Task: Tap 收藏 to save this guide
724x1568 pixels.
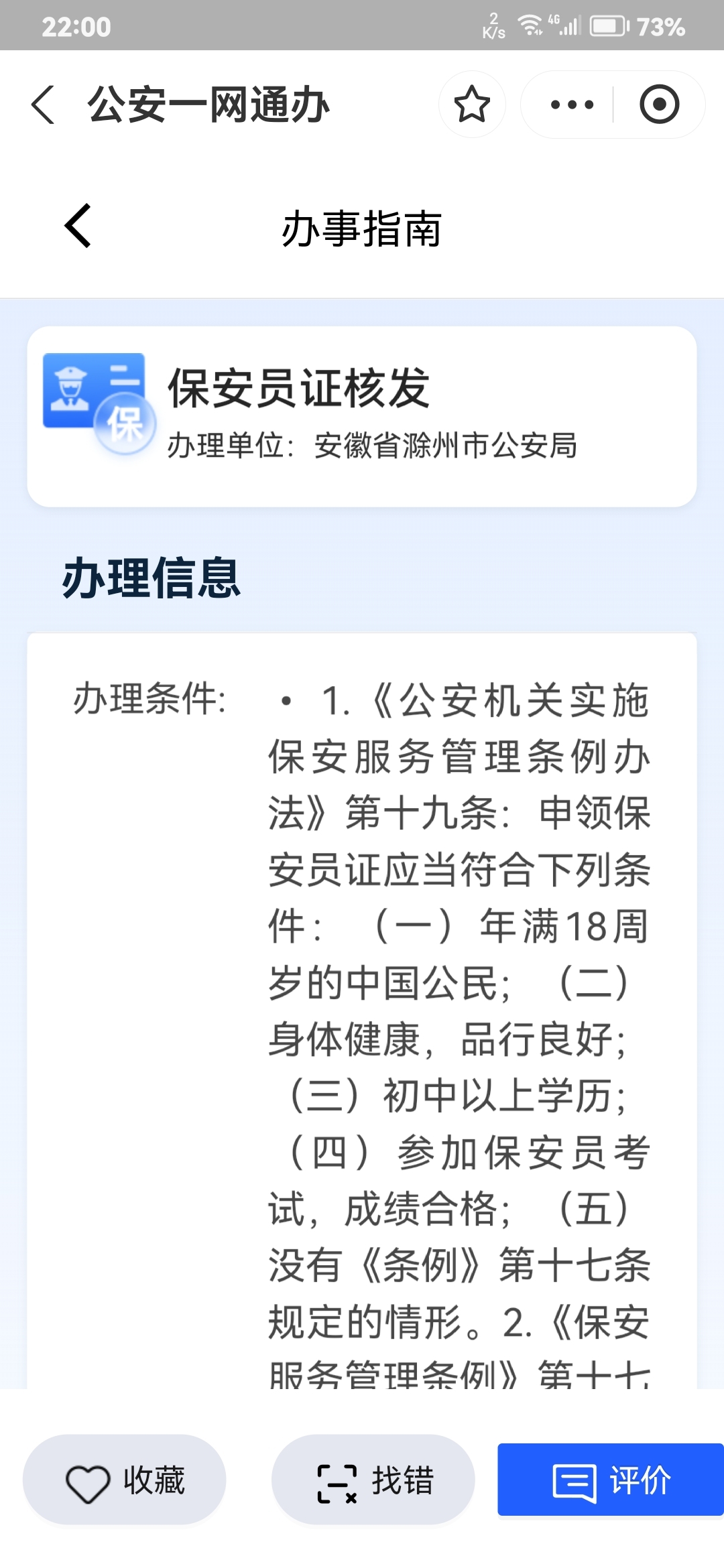Action: pyautogui.click(x=125, y=1480)
